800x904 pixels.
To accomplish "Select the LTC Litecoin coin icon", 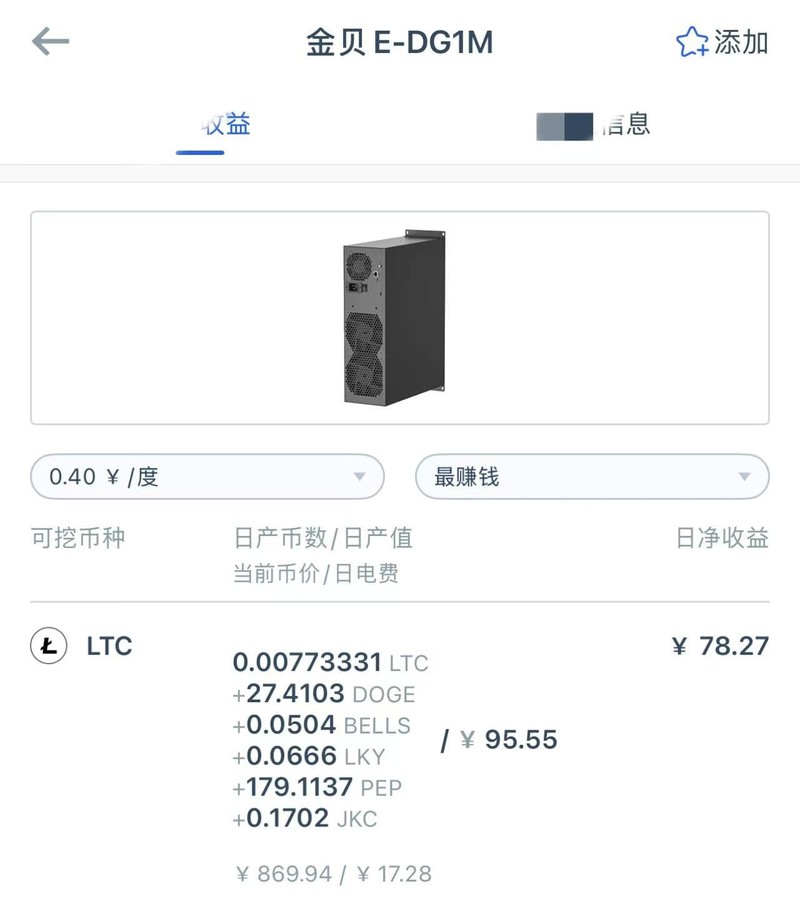I will point(48,647).
